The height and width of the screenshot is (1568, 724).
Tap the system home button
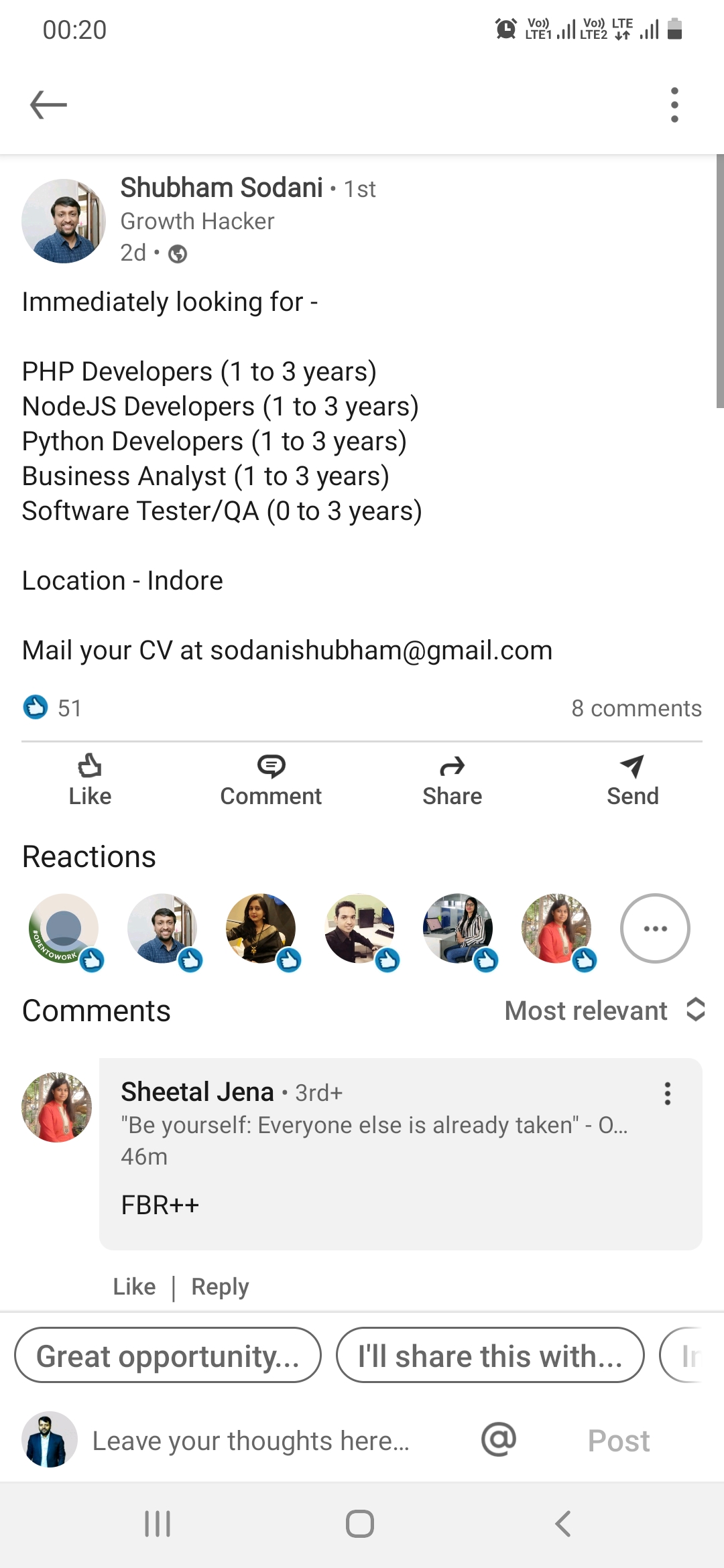[x=360, y=1524]
